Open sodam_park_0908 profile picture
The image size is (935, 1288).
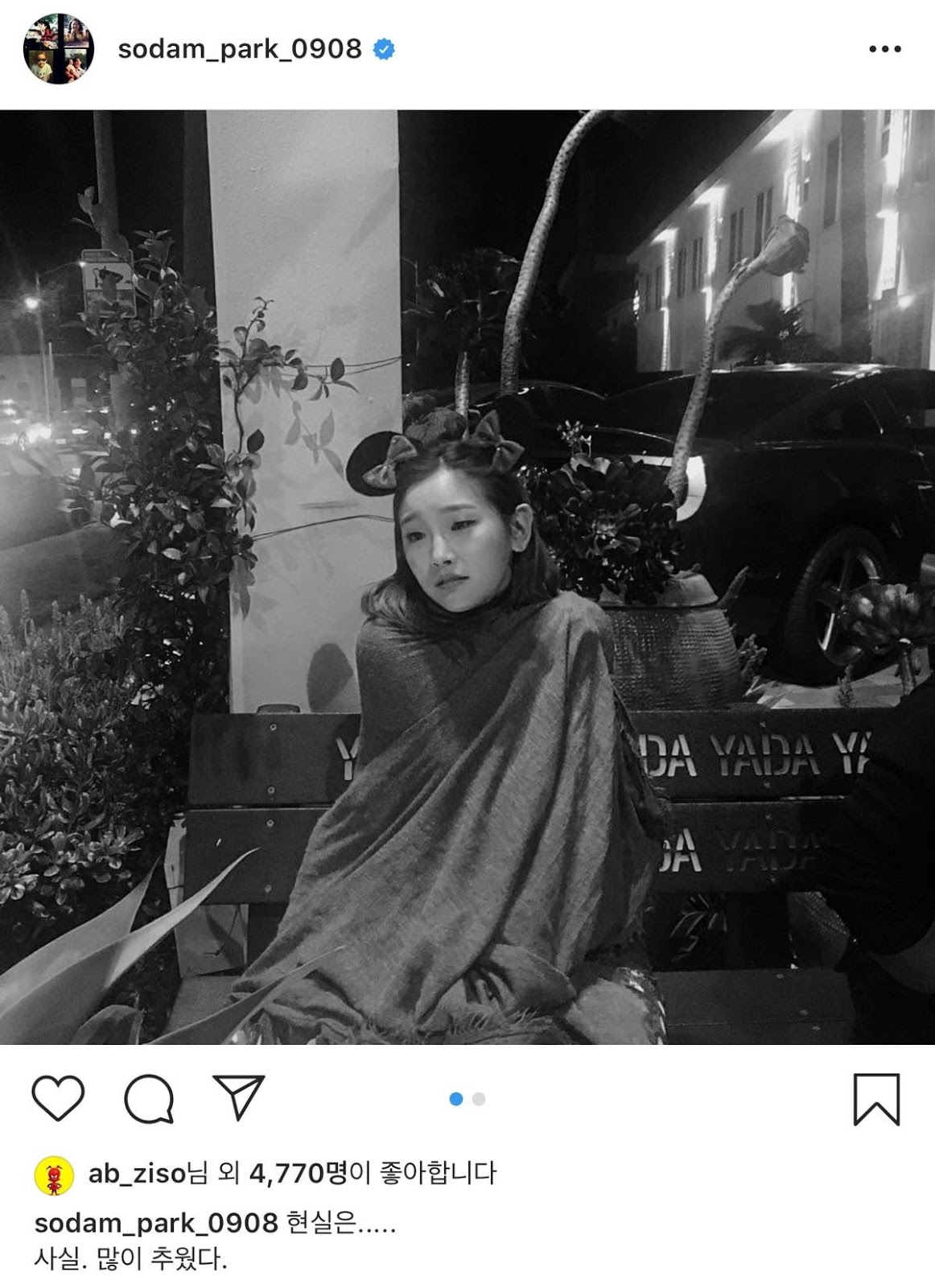tap(58, 49)
